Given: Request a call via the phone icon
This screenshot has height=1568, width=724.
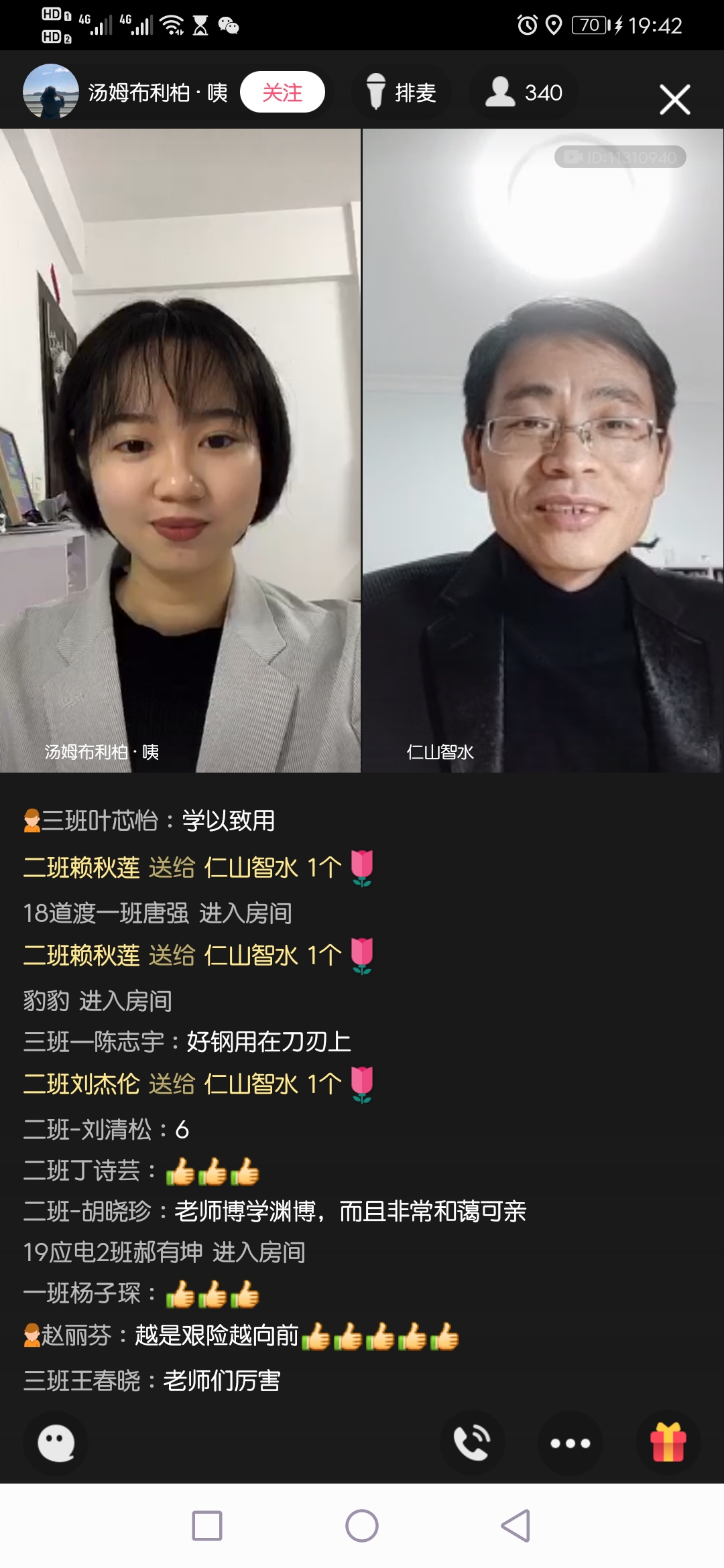Looking at the screenshot, I should 472,1443.
